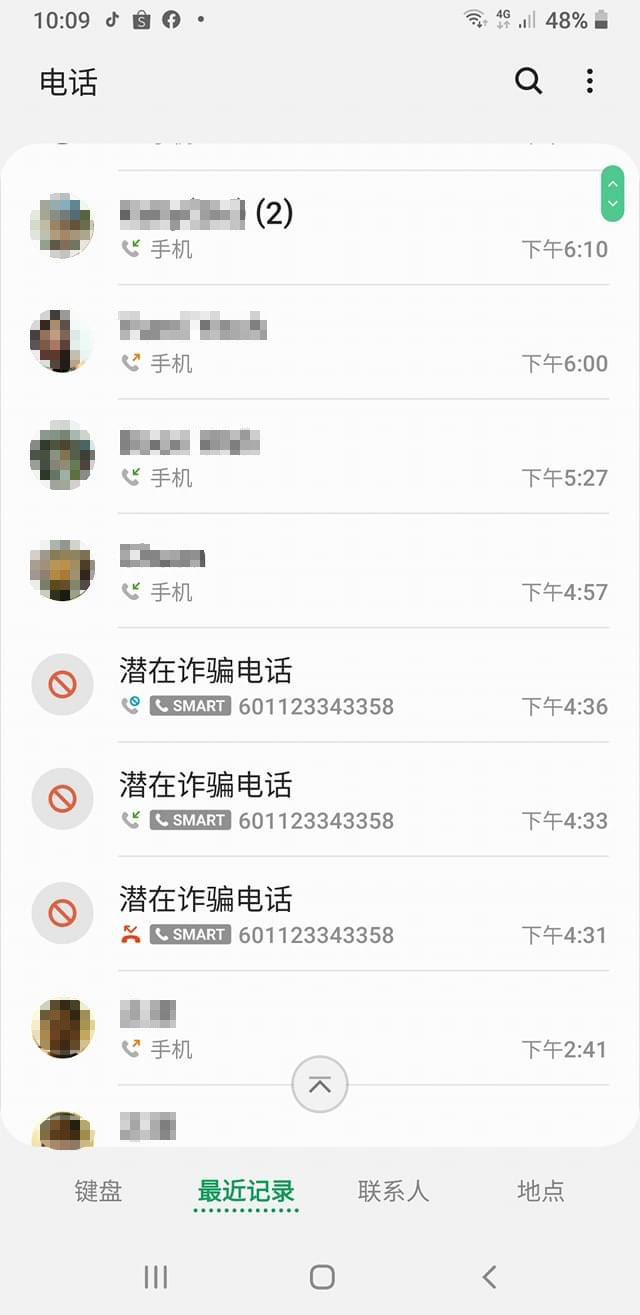The image size is (640, 1315).
Task: Jump back to top of call list
Action: click(x=320, y=1085)
